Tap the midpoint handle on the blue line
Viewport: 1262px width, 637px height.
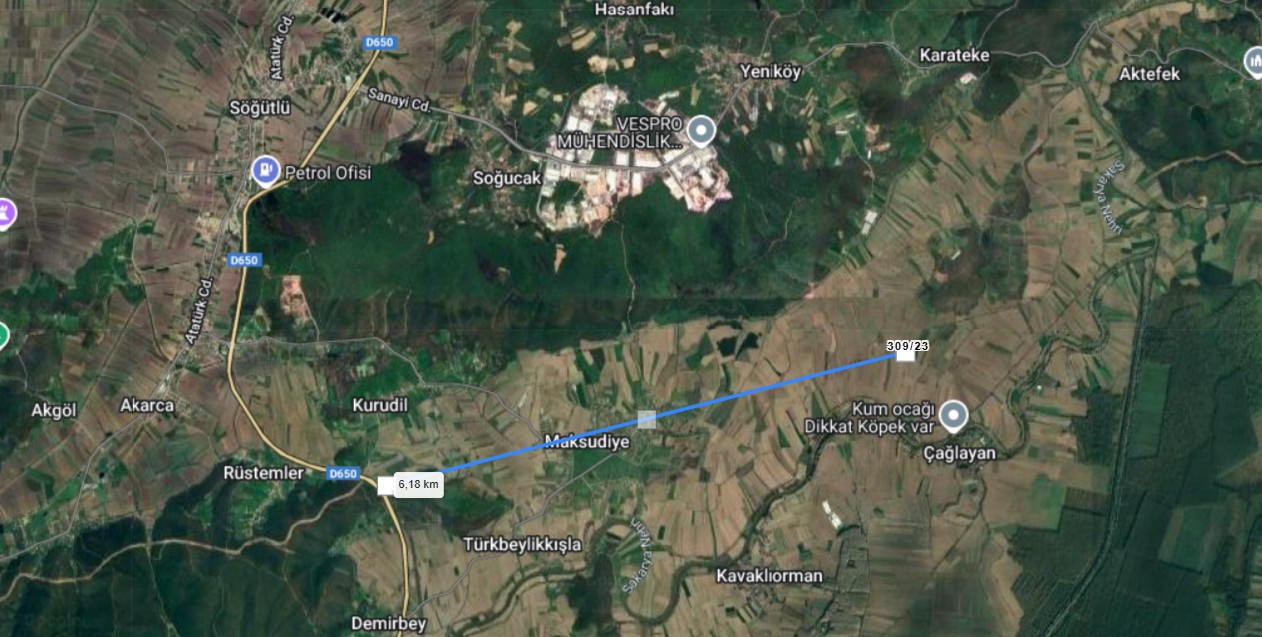[647, 420]
